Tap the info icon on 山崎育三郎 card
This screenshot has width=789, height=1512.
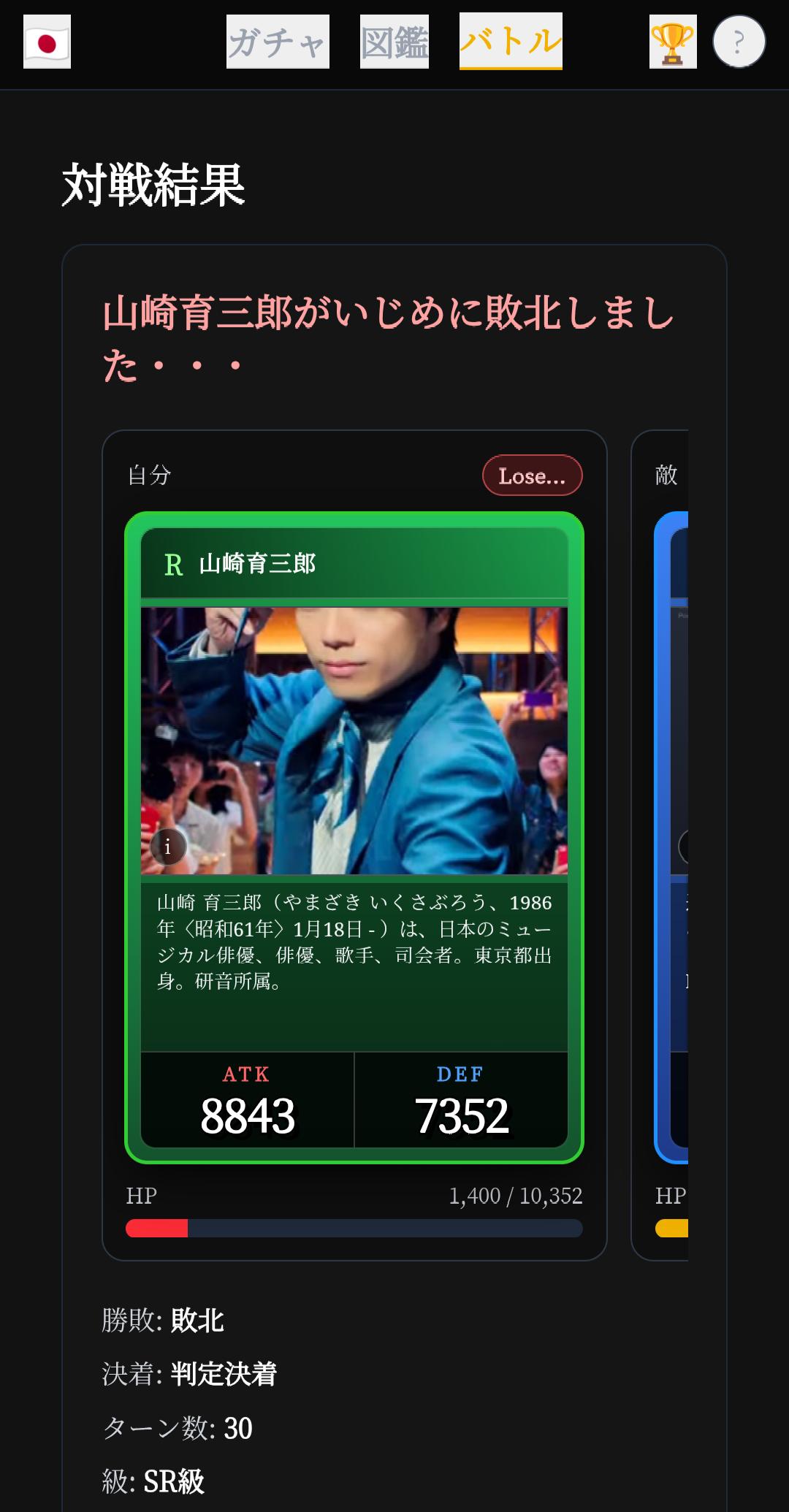click(168, 847)
